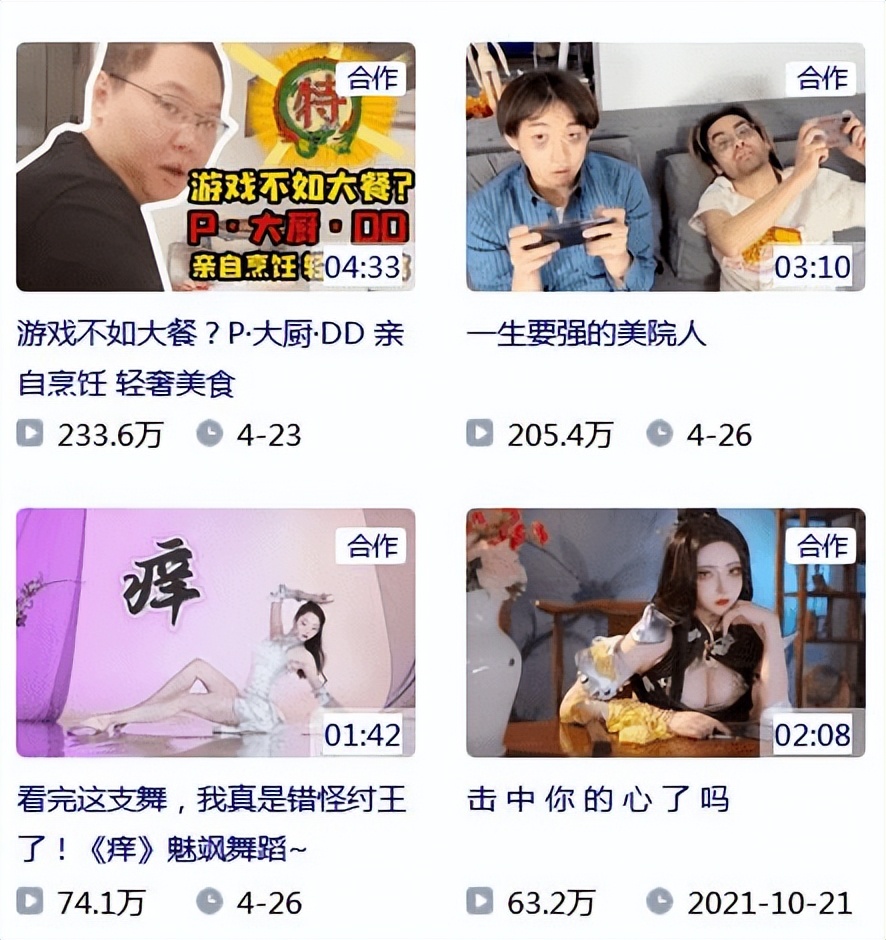
Task: Click the 合作 badge on the 《痒》 dance video
Action: coord(373,546)
